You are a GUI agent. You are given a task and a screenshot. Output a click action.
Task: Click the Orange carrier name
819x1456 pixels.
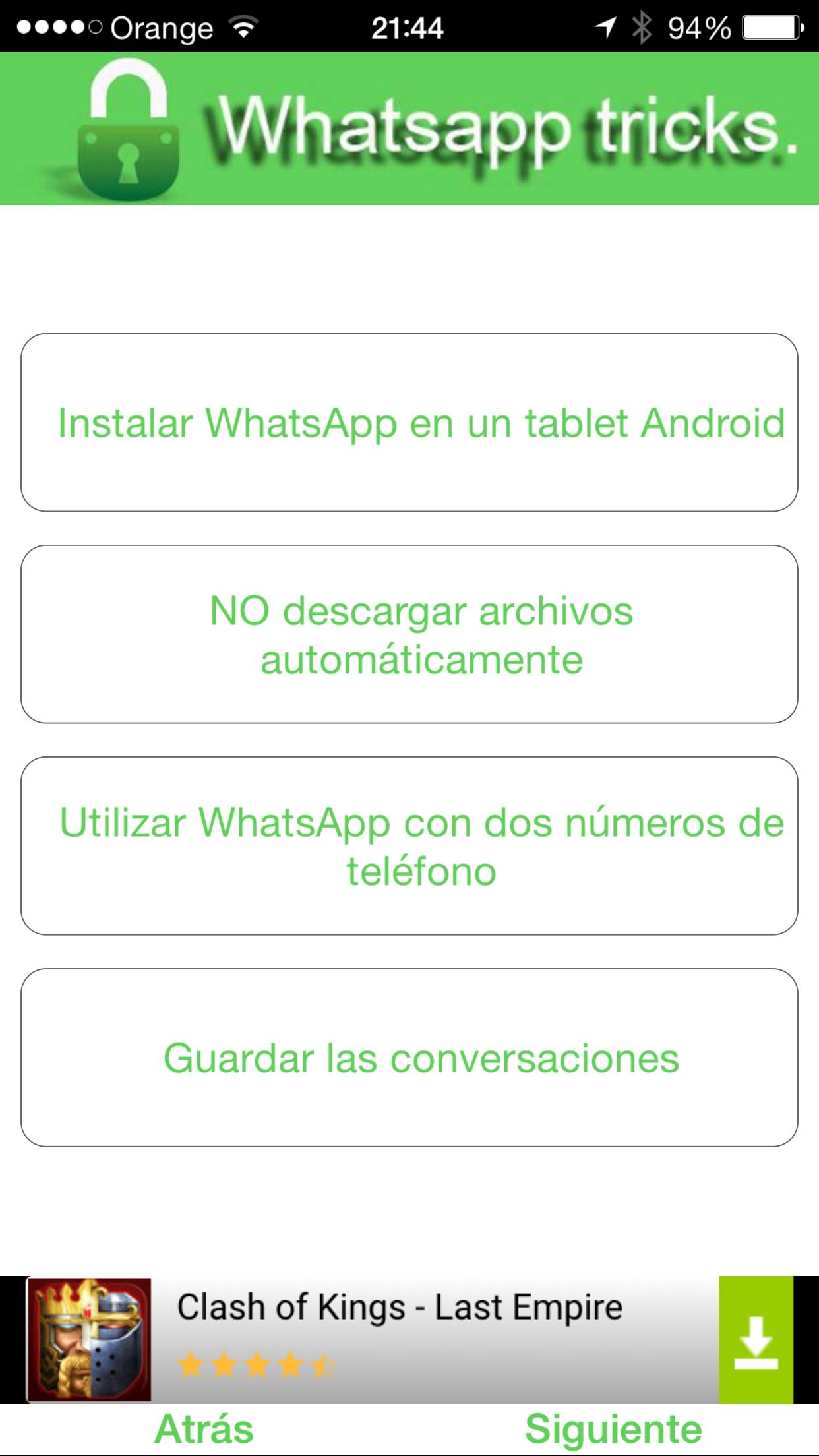(x=162, y=27)
